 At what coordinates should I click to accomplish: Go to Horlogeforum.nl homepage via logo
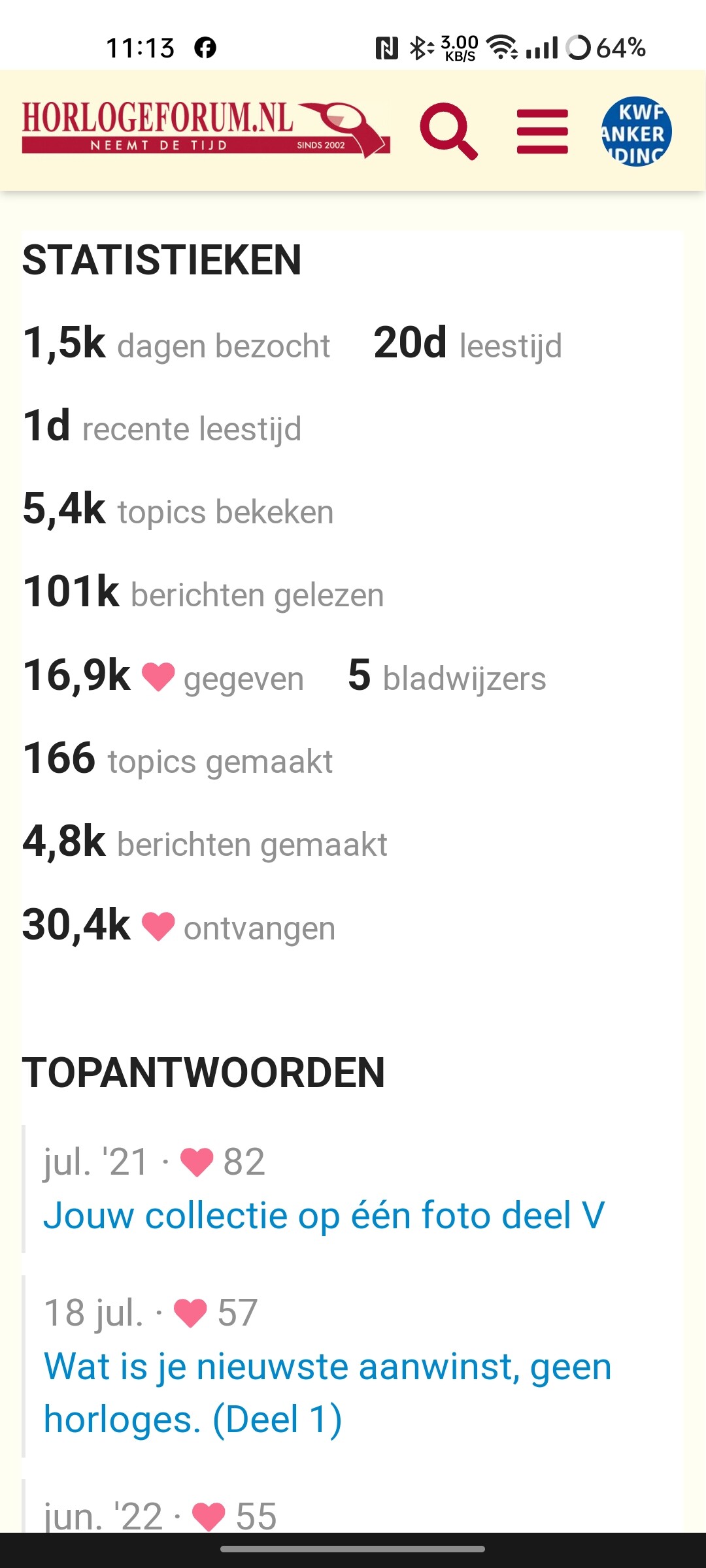(206, 130)
